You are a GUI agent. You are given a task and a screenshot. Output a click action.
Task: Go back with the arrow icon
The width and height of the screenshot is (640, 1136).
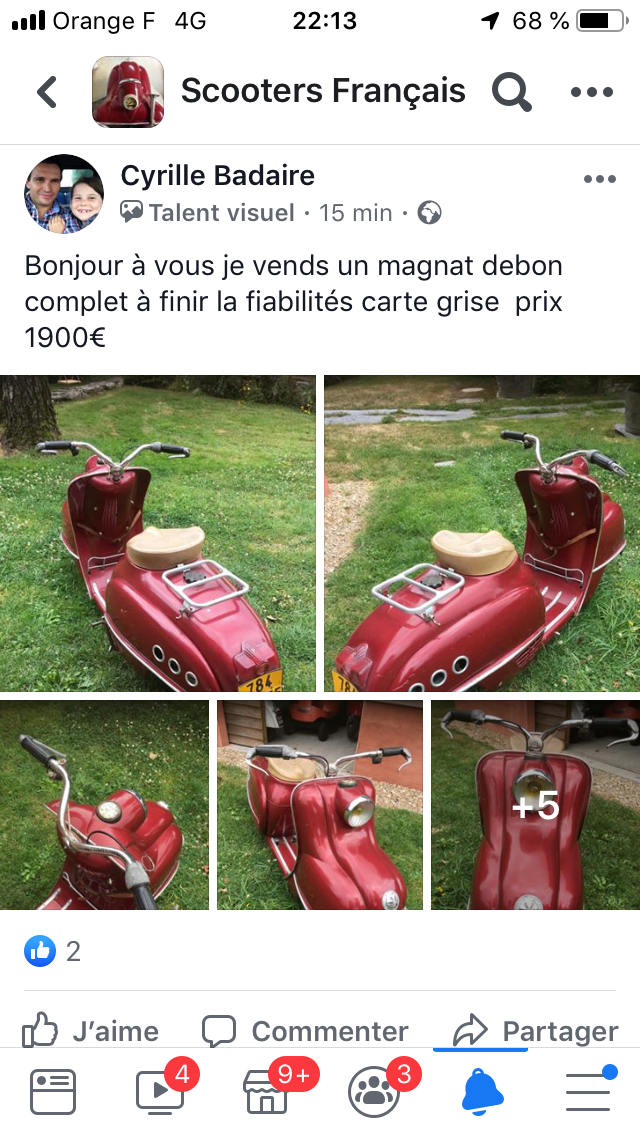coord(47,92)
